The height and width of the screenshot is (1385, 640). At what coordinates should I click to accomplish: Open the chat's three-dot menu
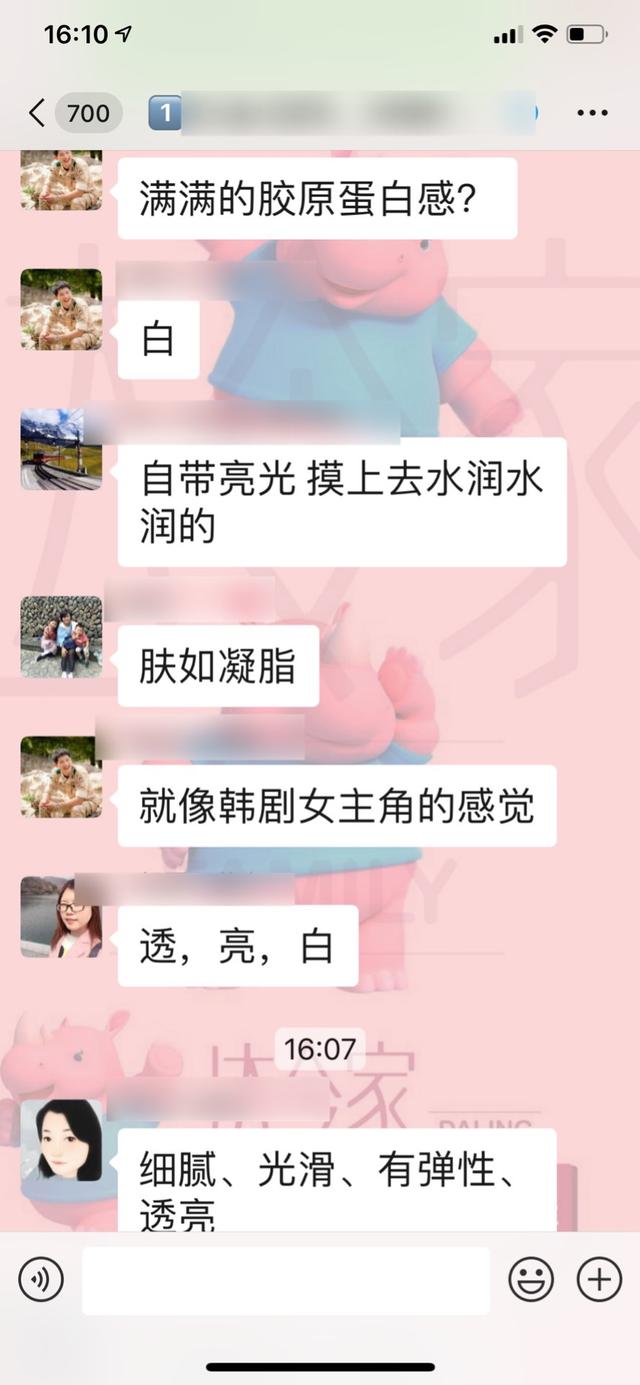pyautogui.click(x=592, y=113)
